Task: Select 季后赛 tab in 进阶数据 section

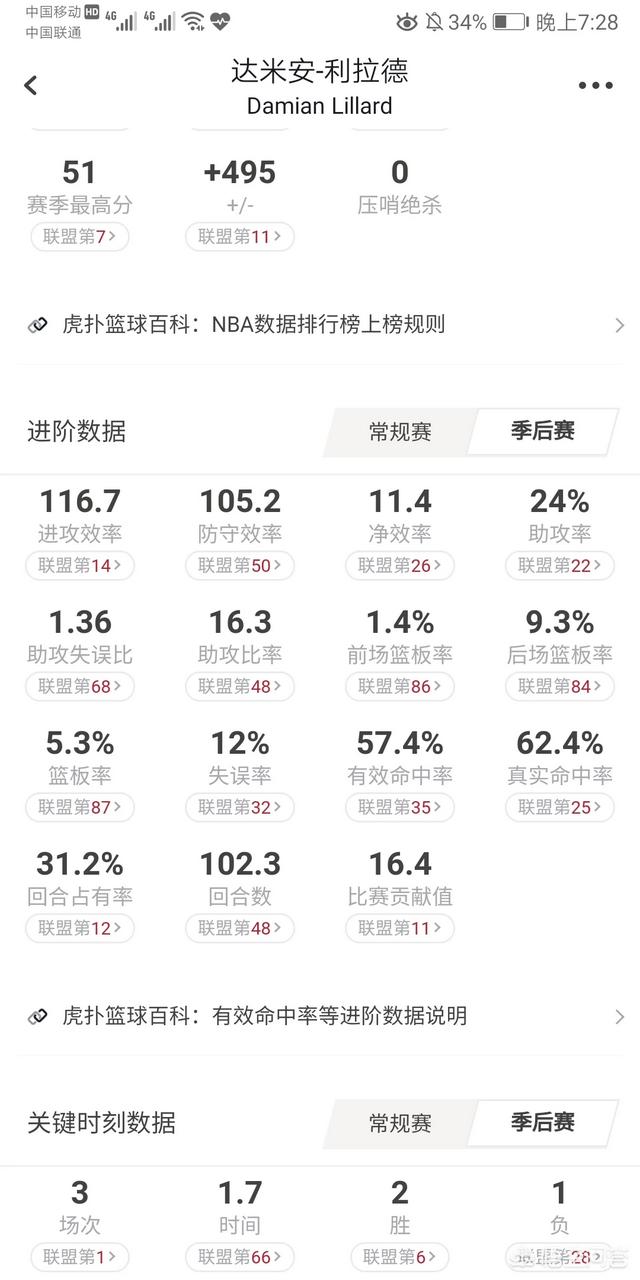Action: (543, 432)
